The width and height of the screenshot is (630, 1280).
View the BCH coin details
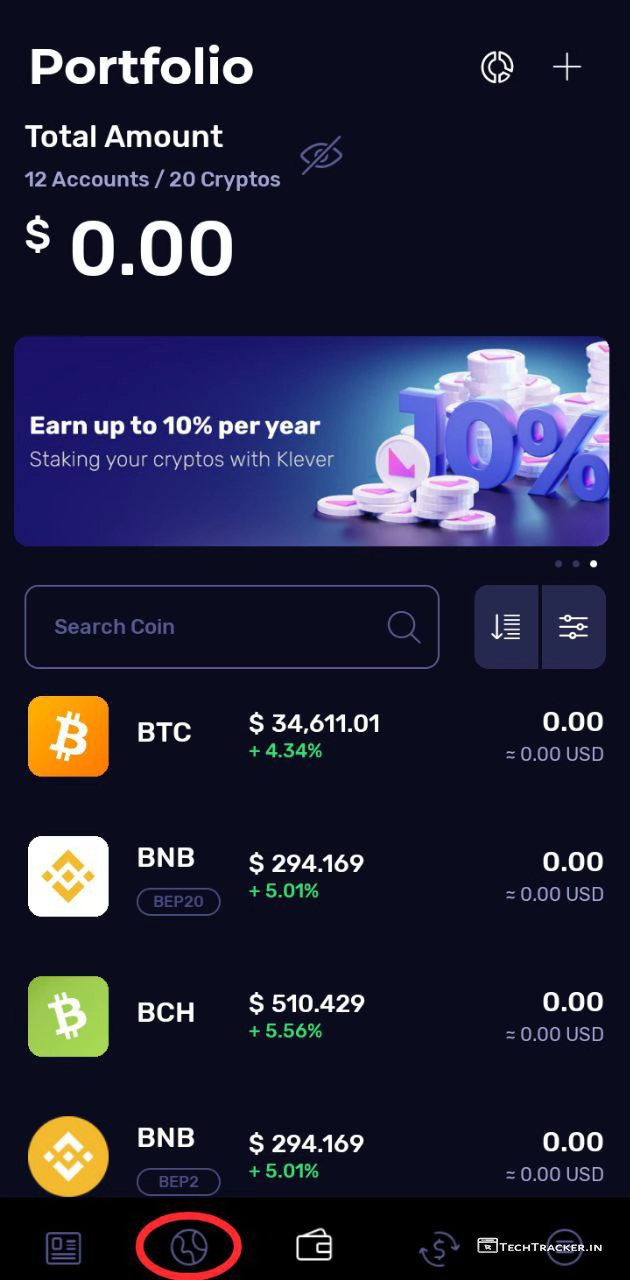(315, 1016)
